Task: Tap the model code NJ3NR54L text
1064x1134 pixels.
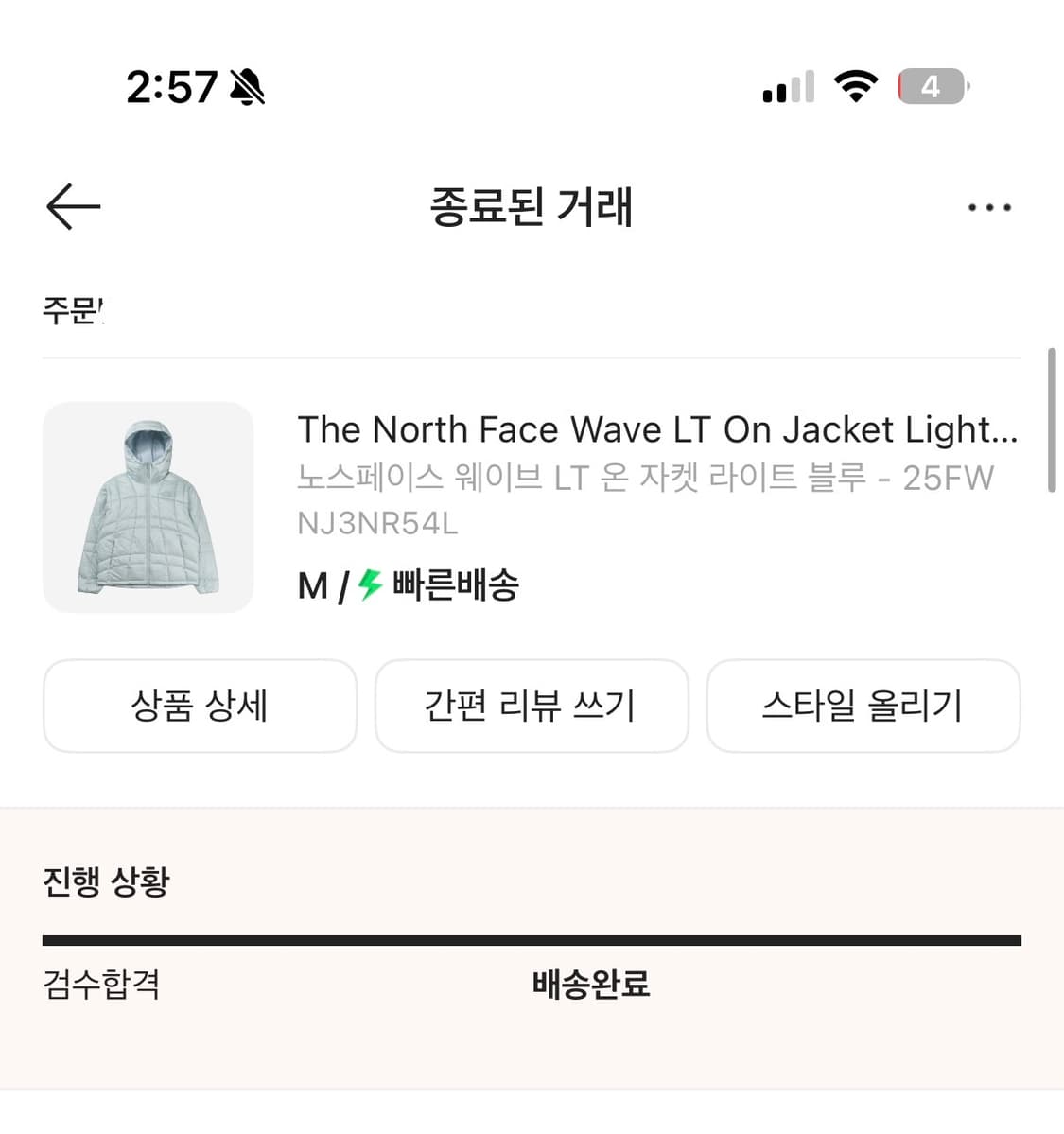Action: click(378, 523)
